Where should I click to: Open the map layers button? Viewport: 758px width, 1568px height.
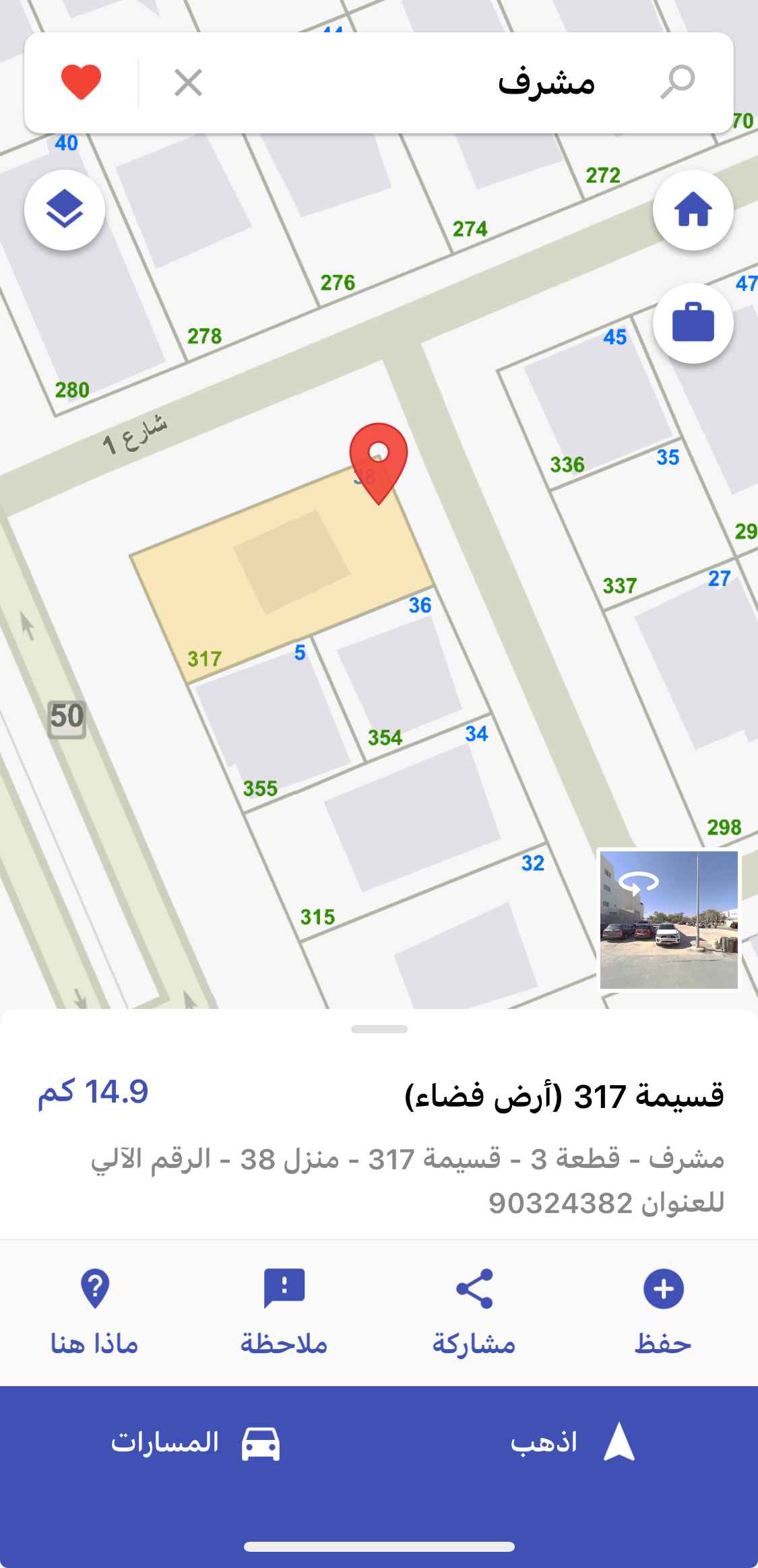pyautogui.click(x=65, y=211)
